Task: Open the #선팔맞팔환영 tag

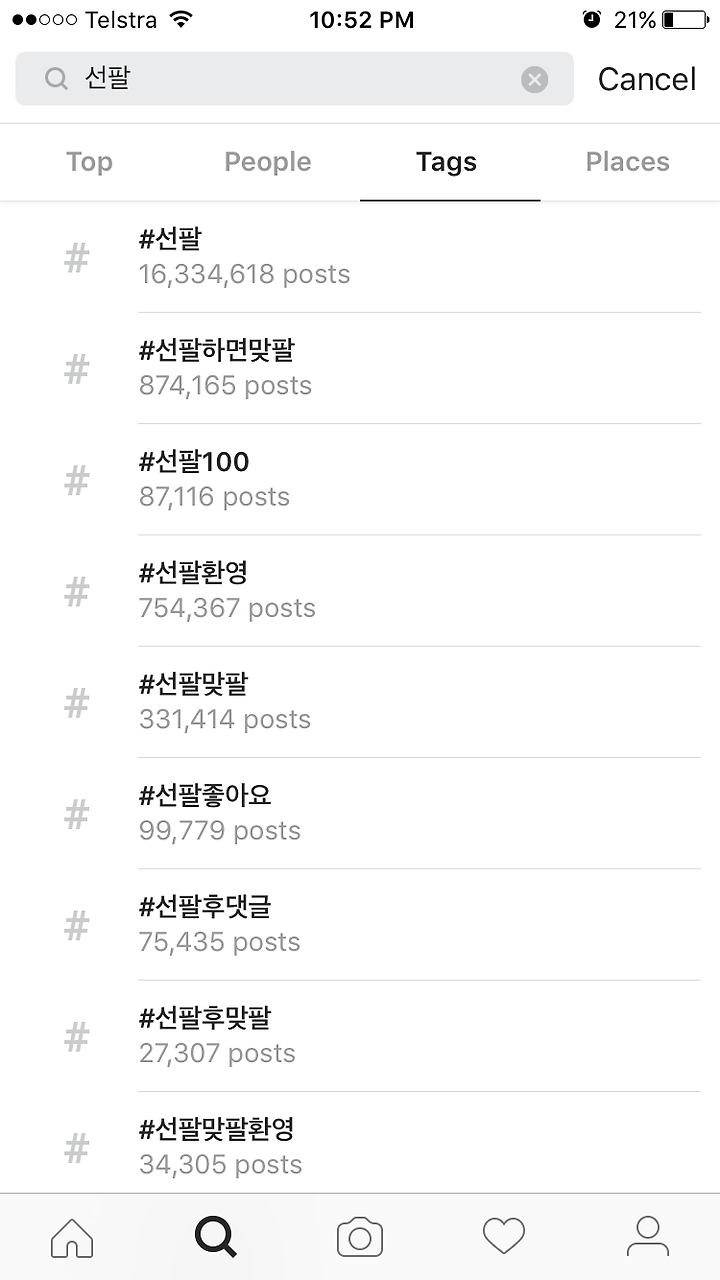Action: [x=360, y=1146]
